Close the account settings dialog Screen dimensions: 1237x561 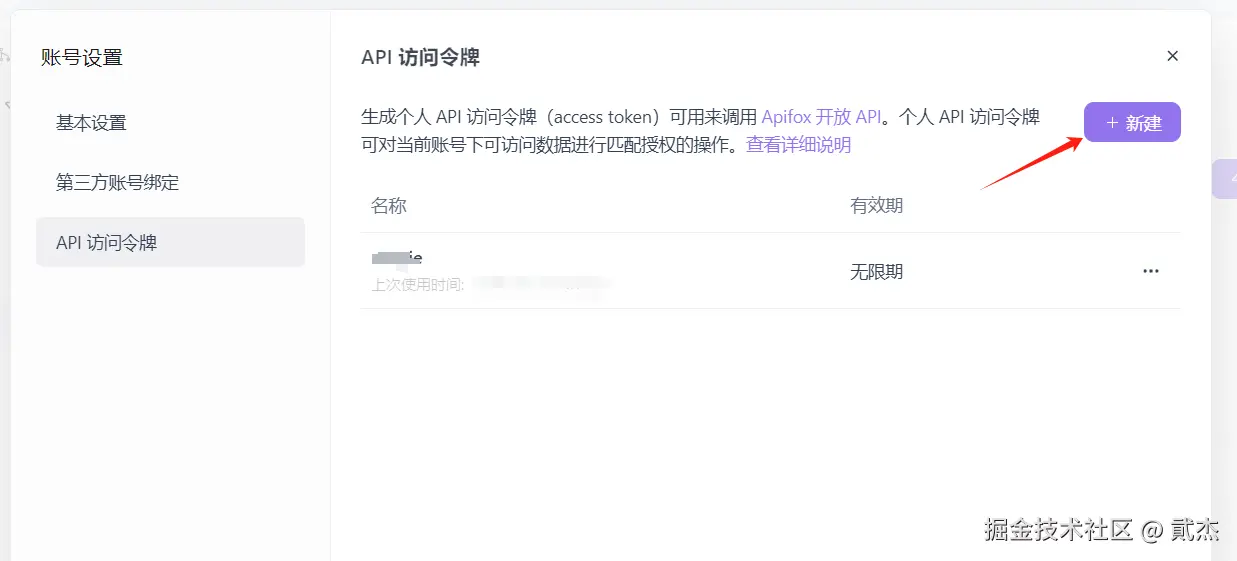(x=1173, y=56)
